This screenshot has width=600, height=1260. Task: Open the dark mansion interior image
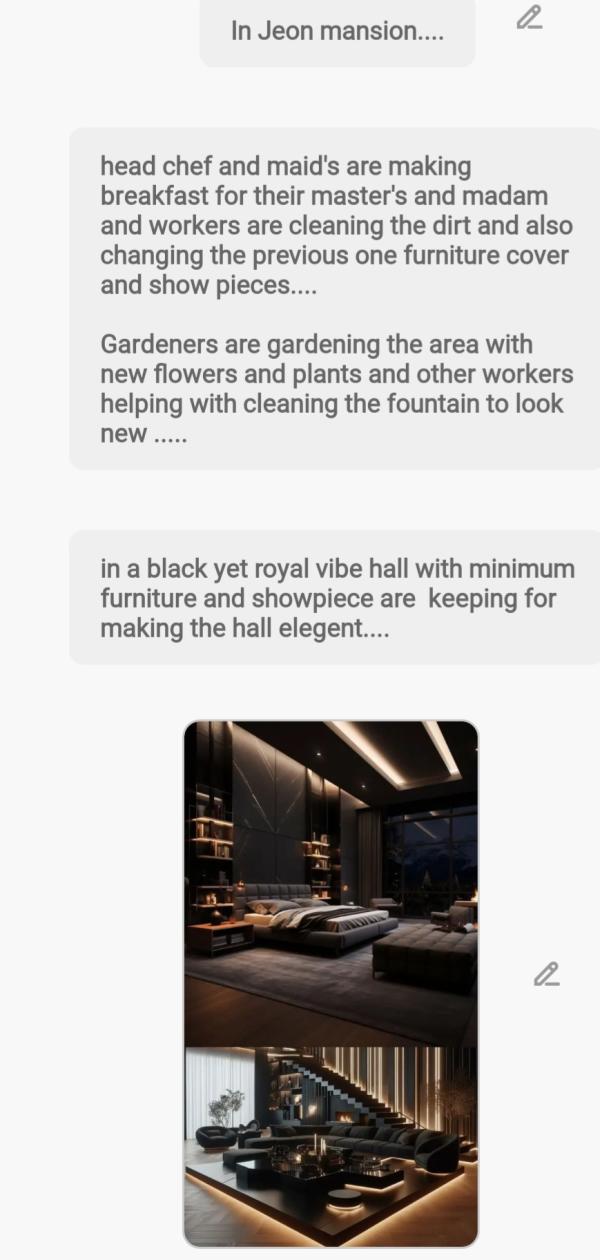(331, 982)
